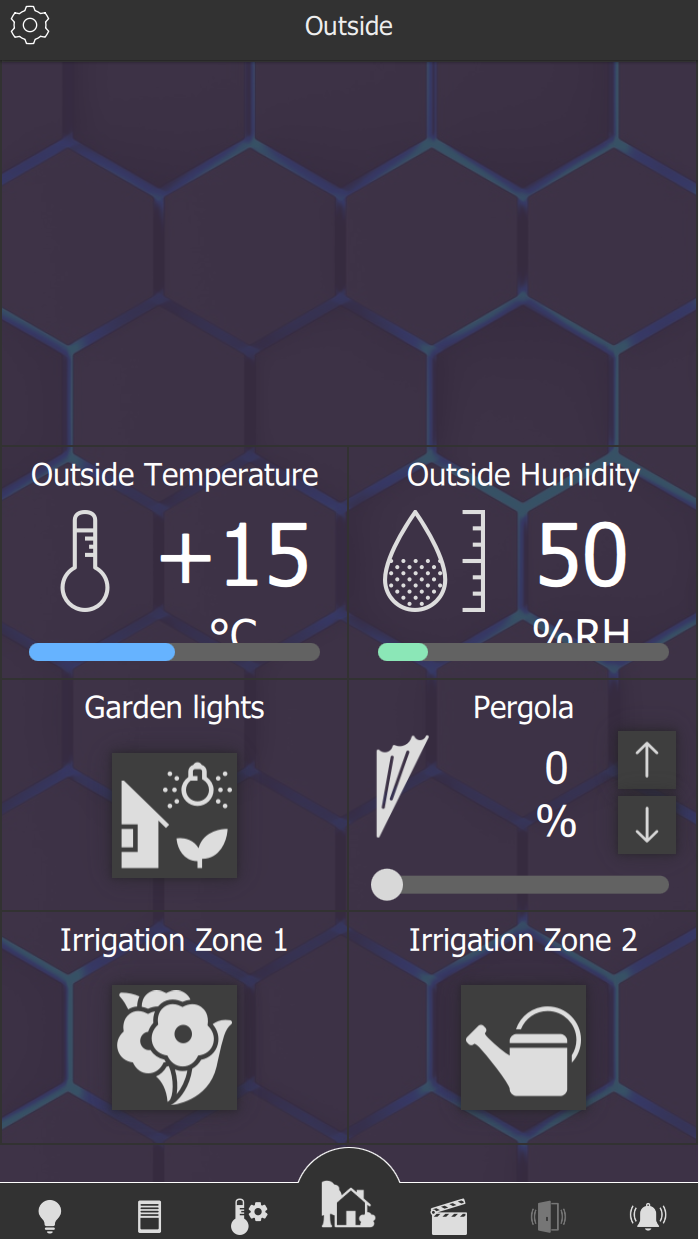Open the settings gear icon

click(30, 25)
